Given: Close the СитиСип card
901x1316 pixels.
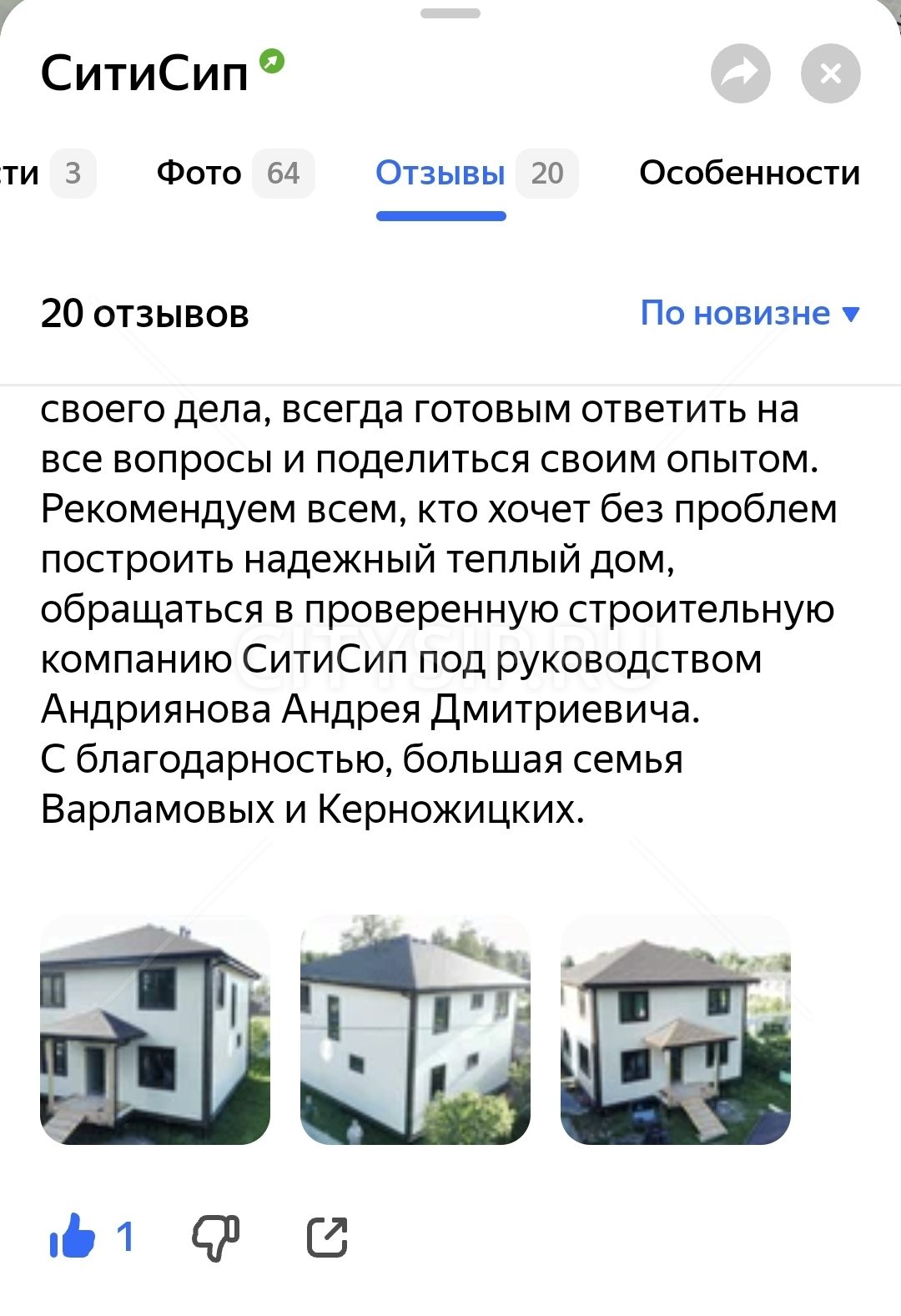Looking at the screenshot, I should point(830,74).
